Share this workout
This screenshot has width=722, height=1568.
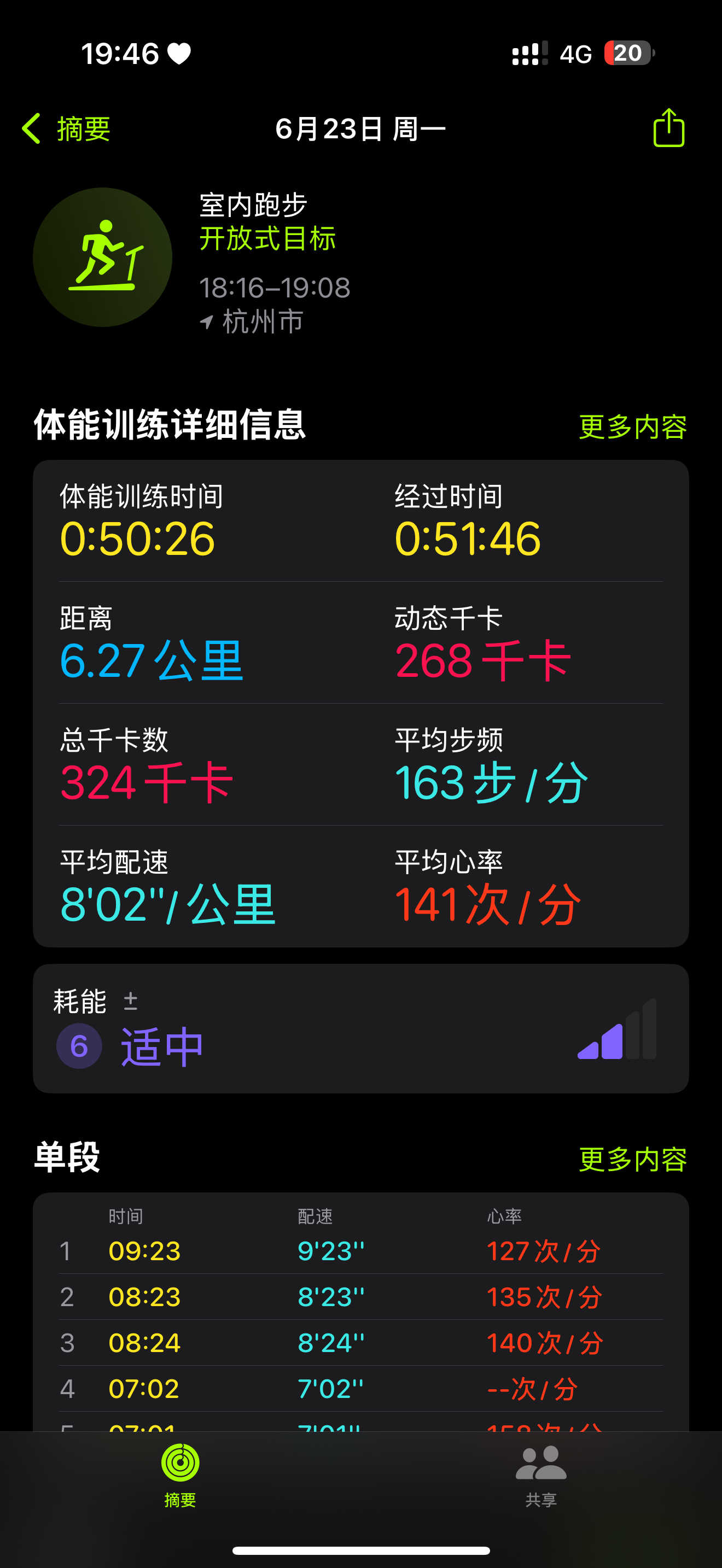668,128
